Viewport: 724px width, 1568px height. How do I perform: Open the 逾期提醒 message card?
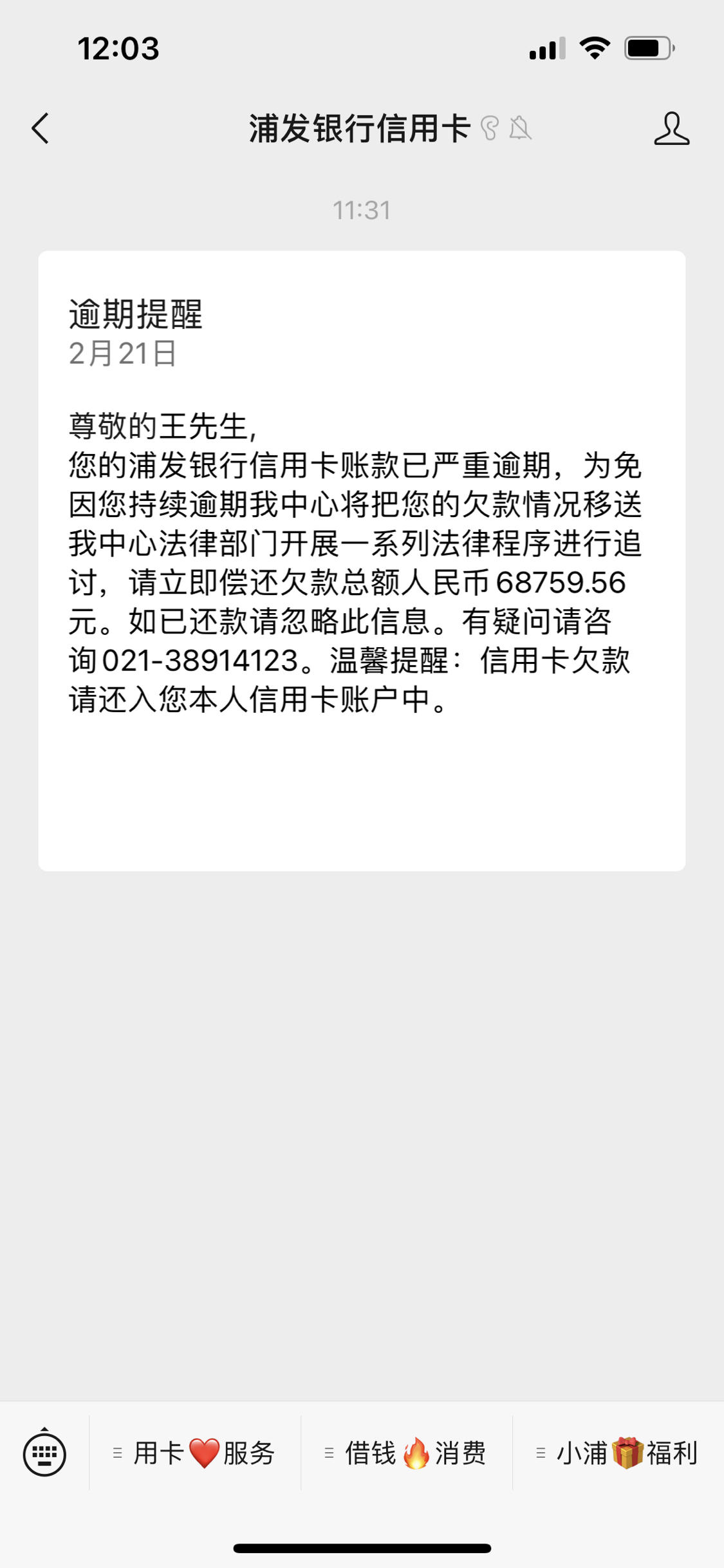tap(362, 561)
